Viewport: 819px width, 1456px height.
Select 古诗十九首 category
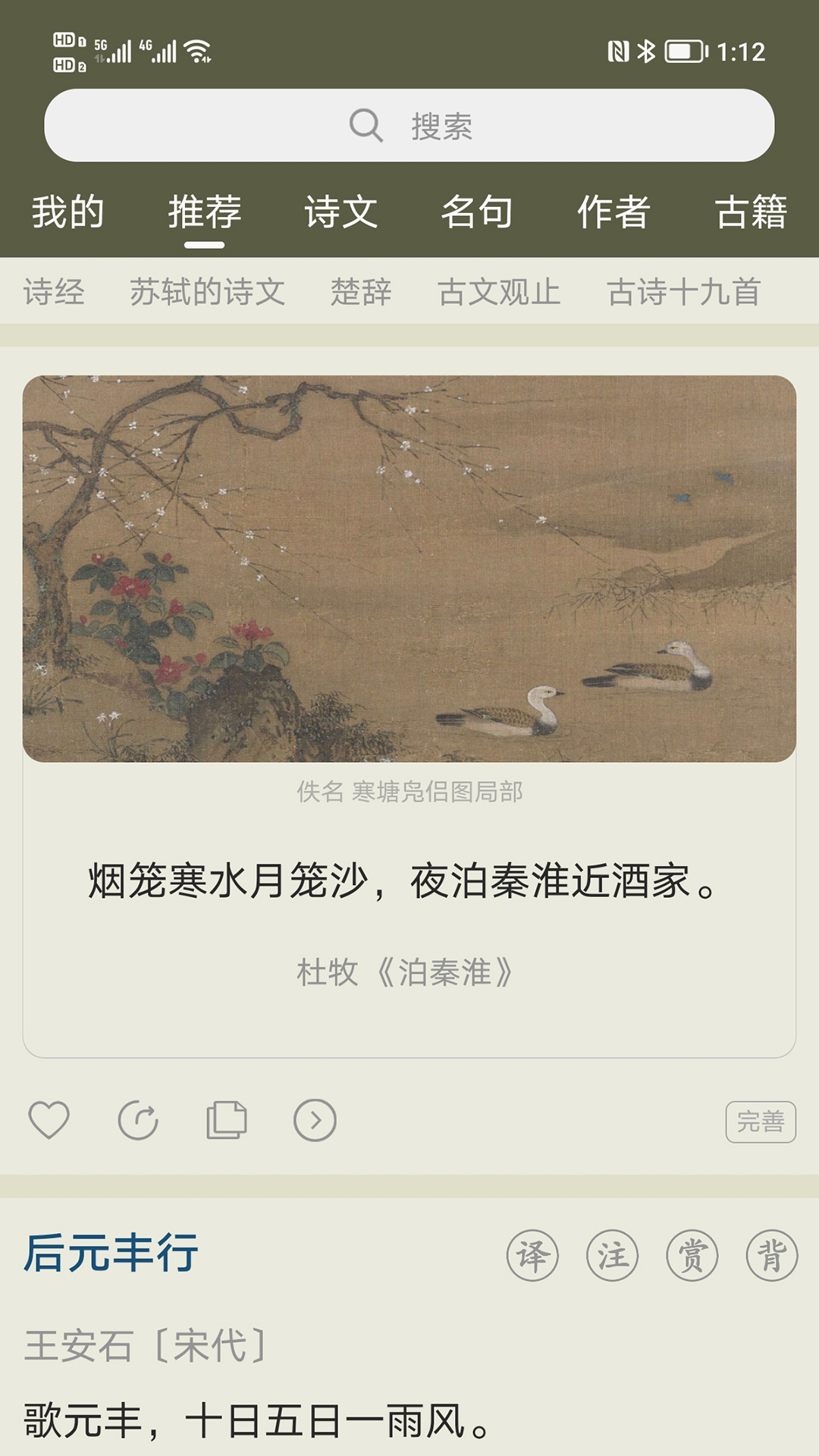[x=683, y=292]
